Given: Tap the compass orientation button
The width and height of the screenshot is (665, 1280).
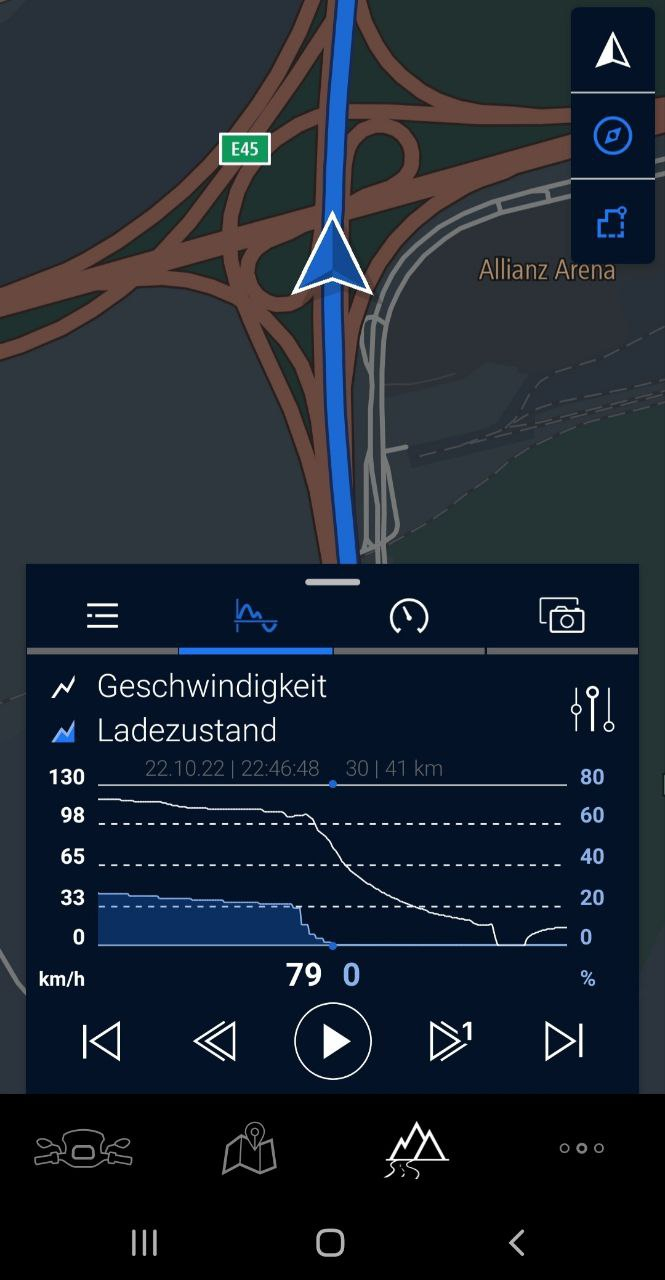Looking at the screenshot, I should 612,135.
